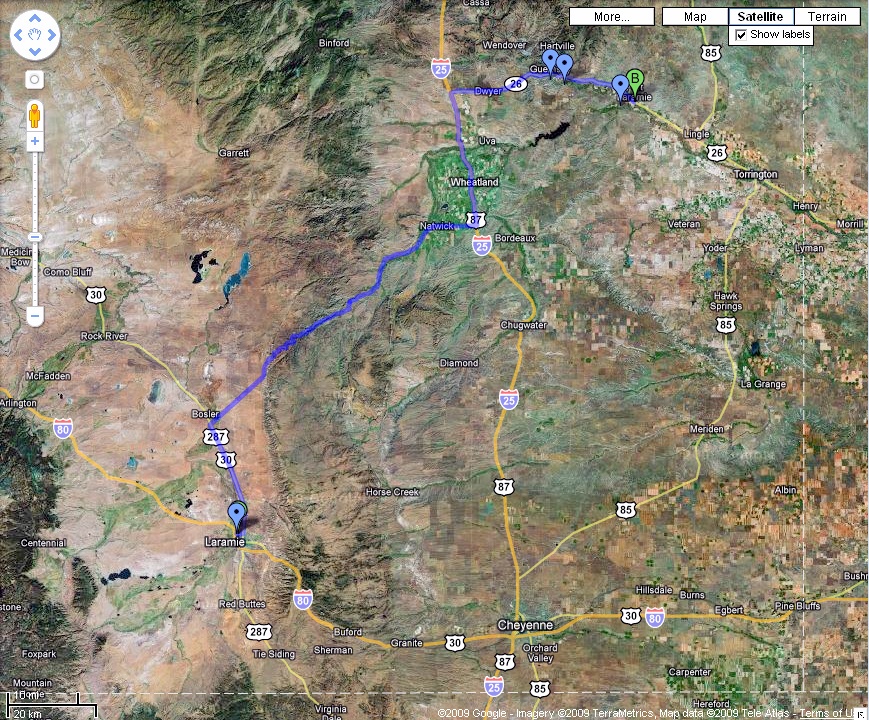Zoom out with the minus button
Viewport: 869px width, 720px height.
pos(34,316)
